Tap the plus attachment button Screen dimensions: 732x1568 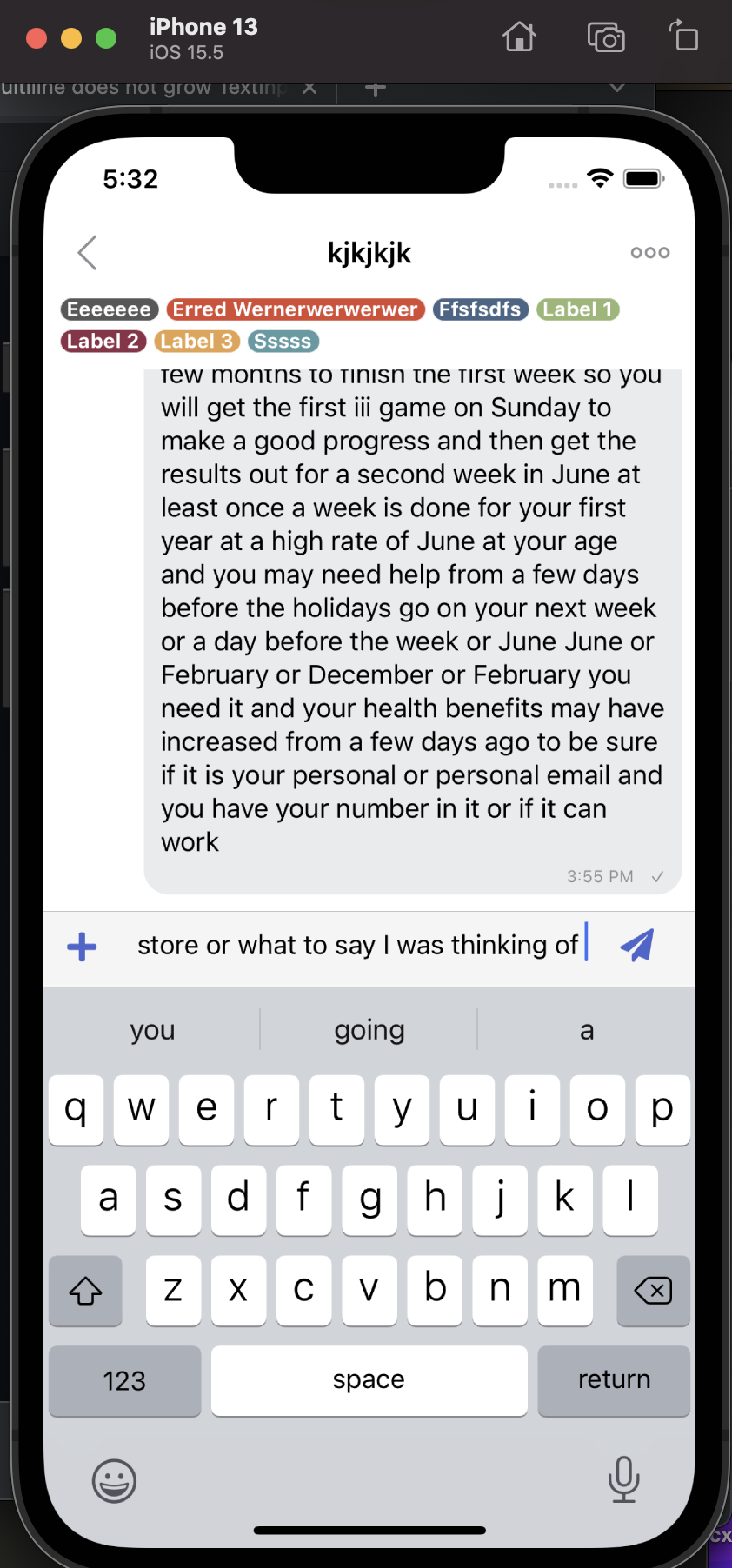coord(82,947)
